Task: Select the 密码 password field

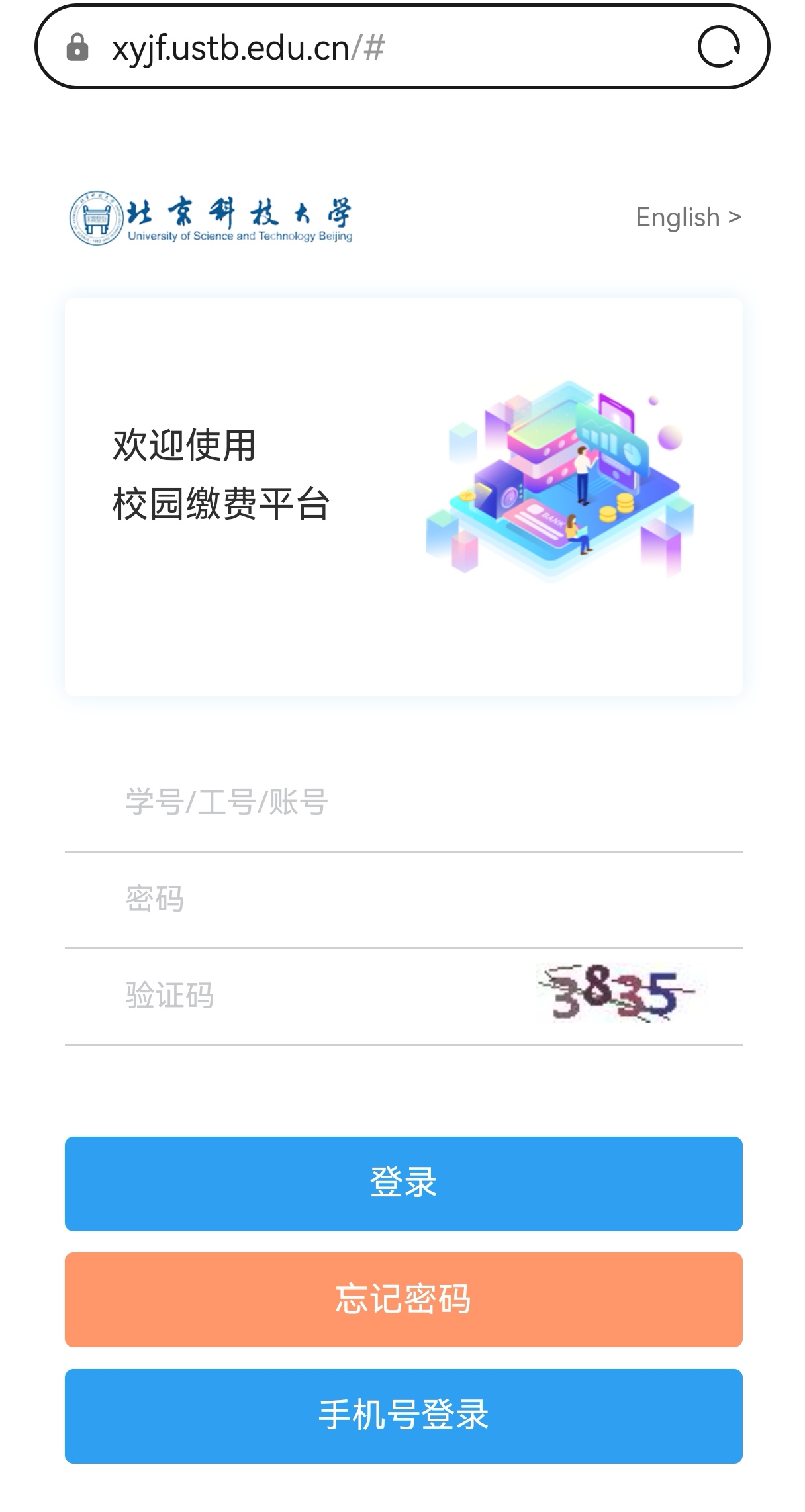Action: pos(403,899)
